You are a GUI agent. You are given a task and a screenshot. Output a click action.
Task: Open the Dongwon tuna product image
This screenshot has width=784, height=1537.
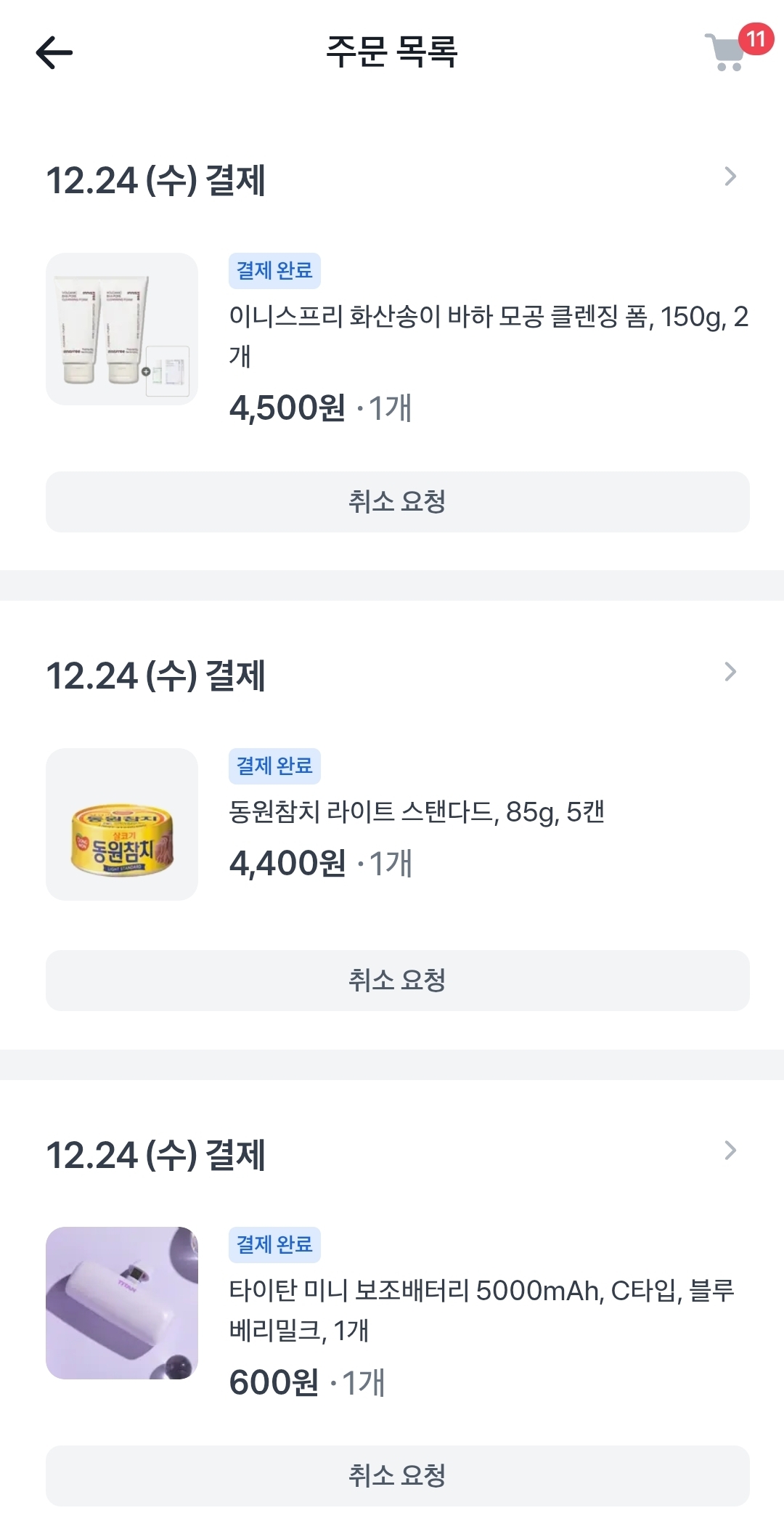tap(122, 824)
